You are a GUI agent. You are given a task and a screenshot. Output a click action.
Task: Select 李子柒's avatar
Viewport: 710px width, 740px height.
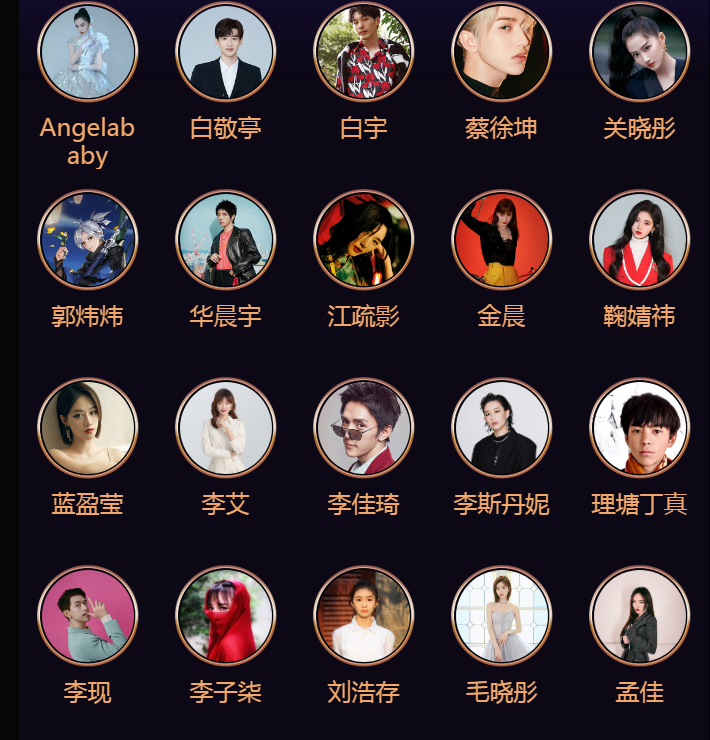point(226,616)
